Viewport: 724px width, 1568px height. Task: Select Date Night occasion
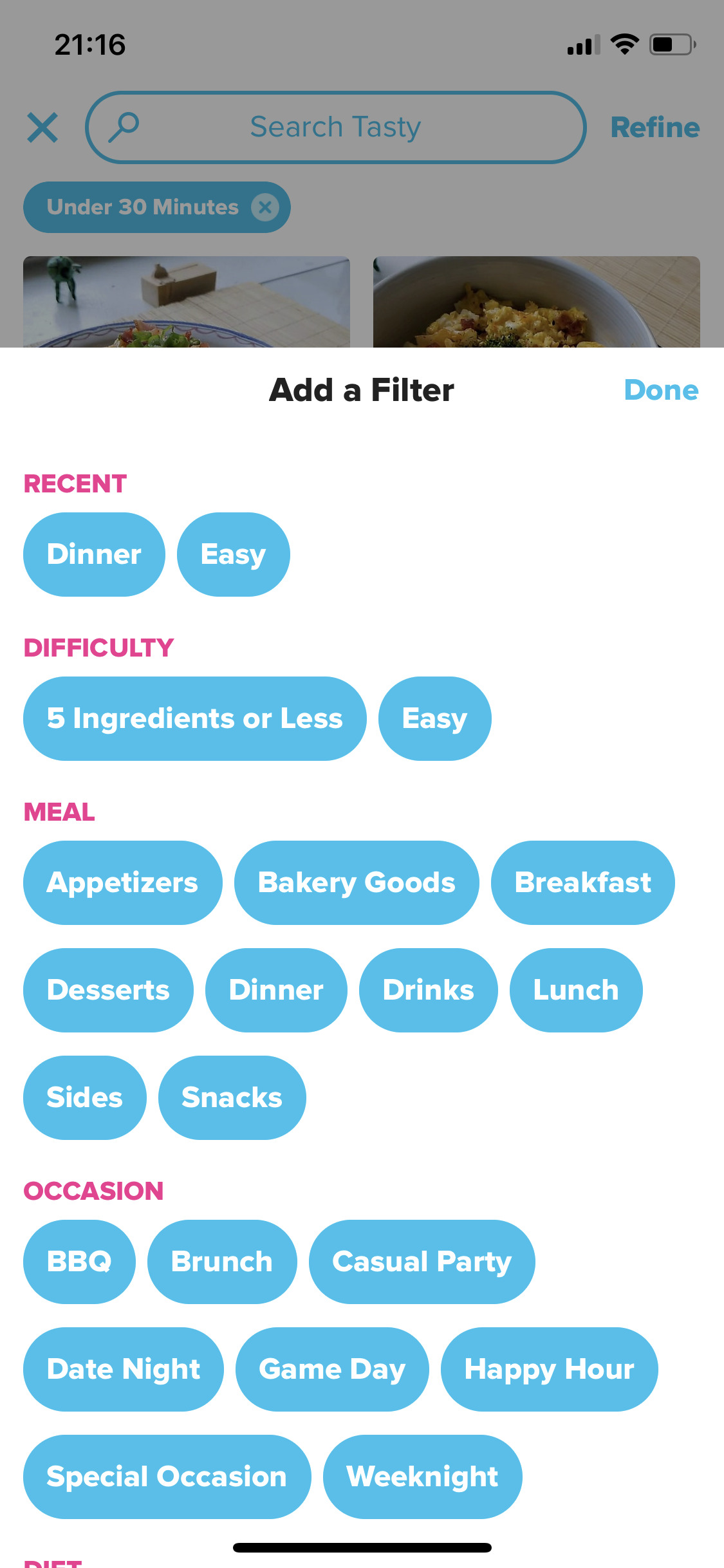123,1369
